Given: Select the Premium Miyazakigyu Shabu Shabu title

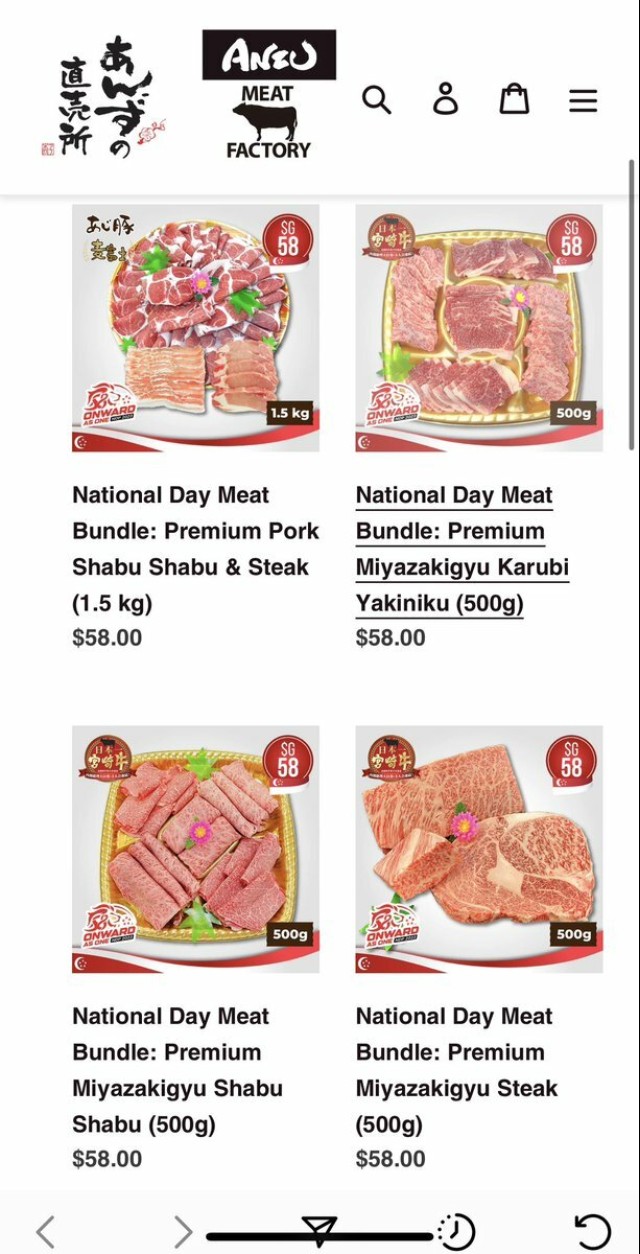Looking at the screenshot, I should [x=177, y=1070].
